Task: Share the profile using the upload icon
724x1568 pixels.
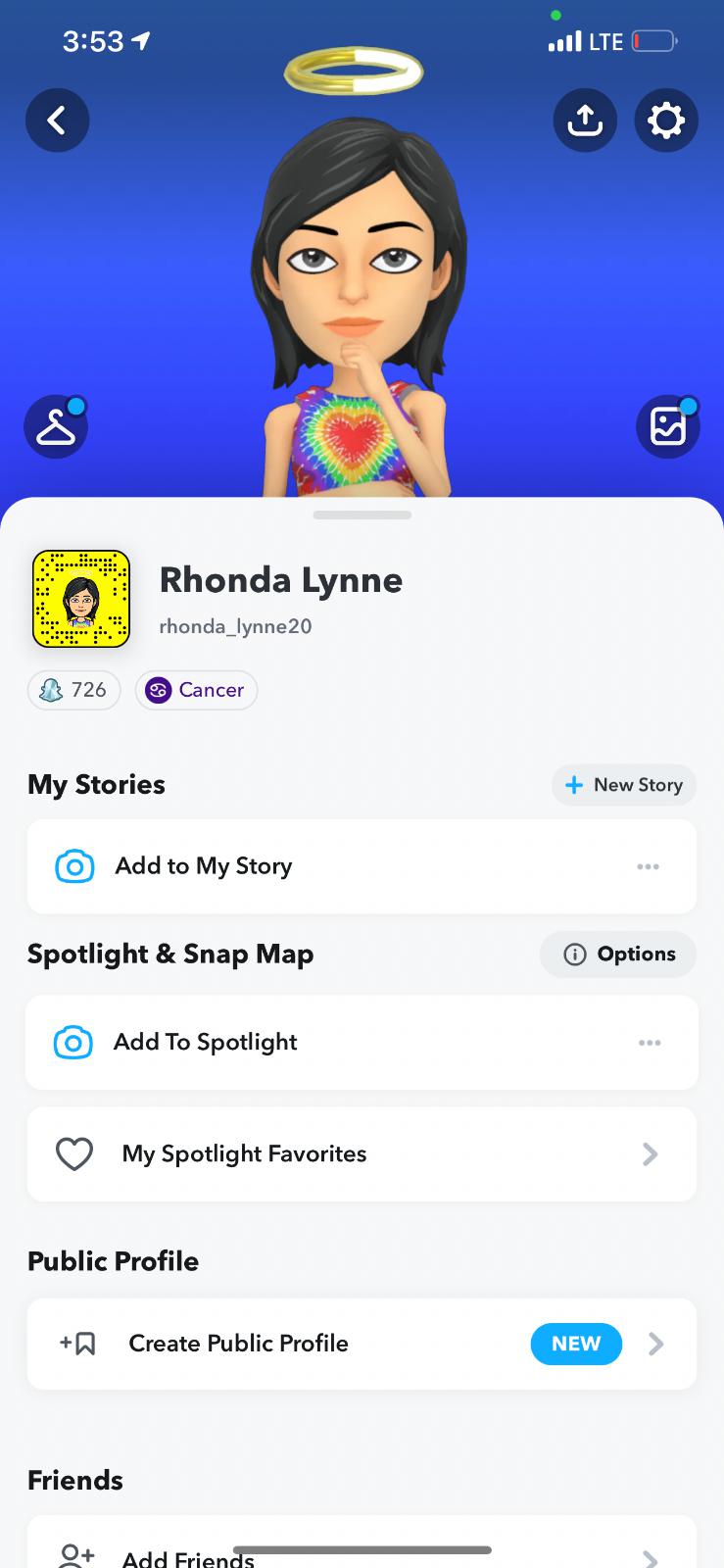Action: pos(585,121)
